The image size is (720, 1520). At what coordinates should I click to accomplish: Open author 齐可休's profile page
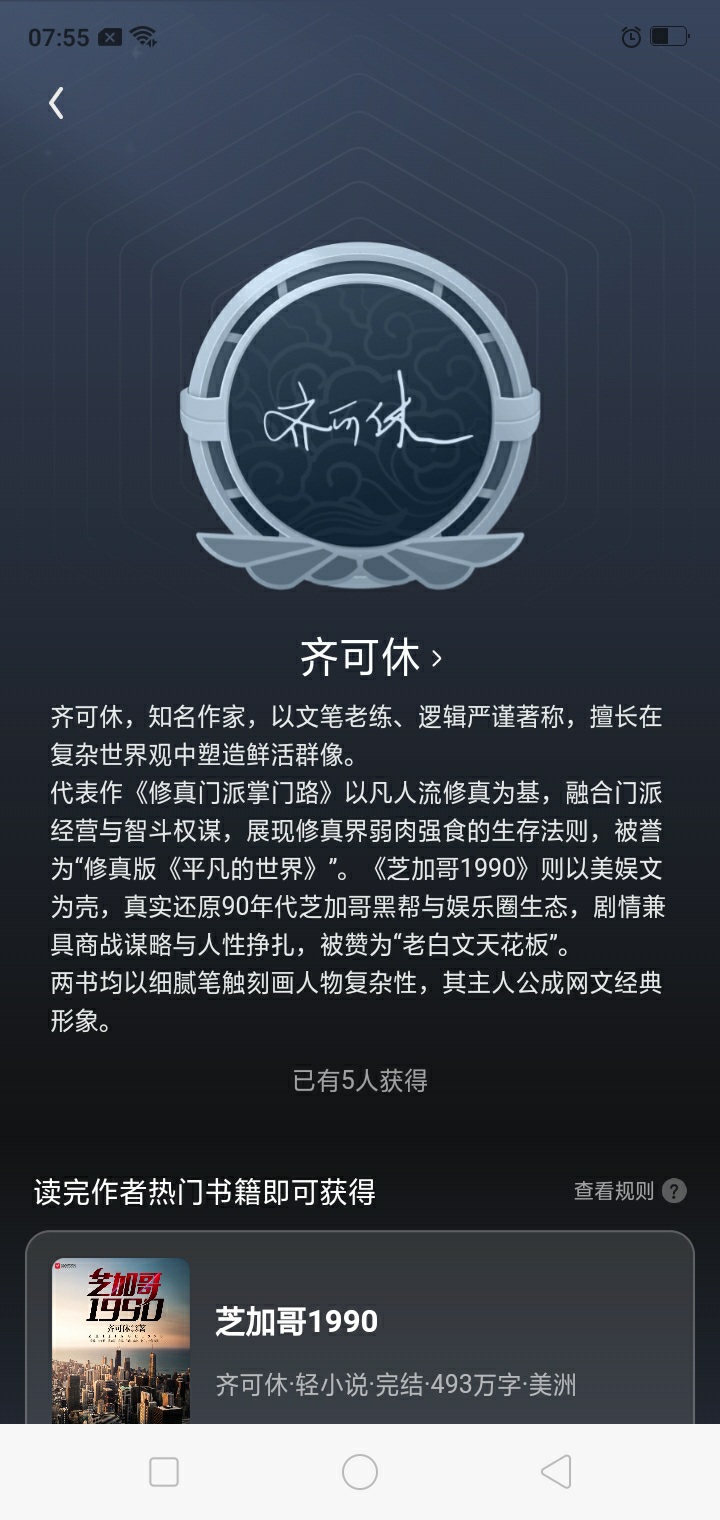click(371, 657)
